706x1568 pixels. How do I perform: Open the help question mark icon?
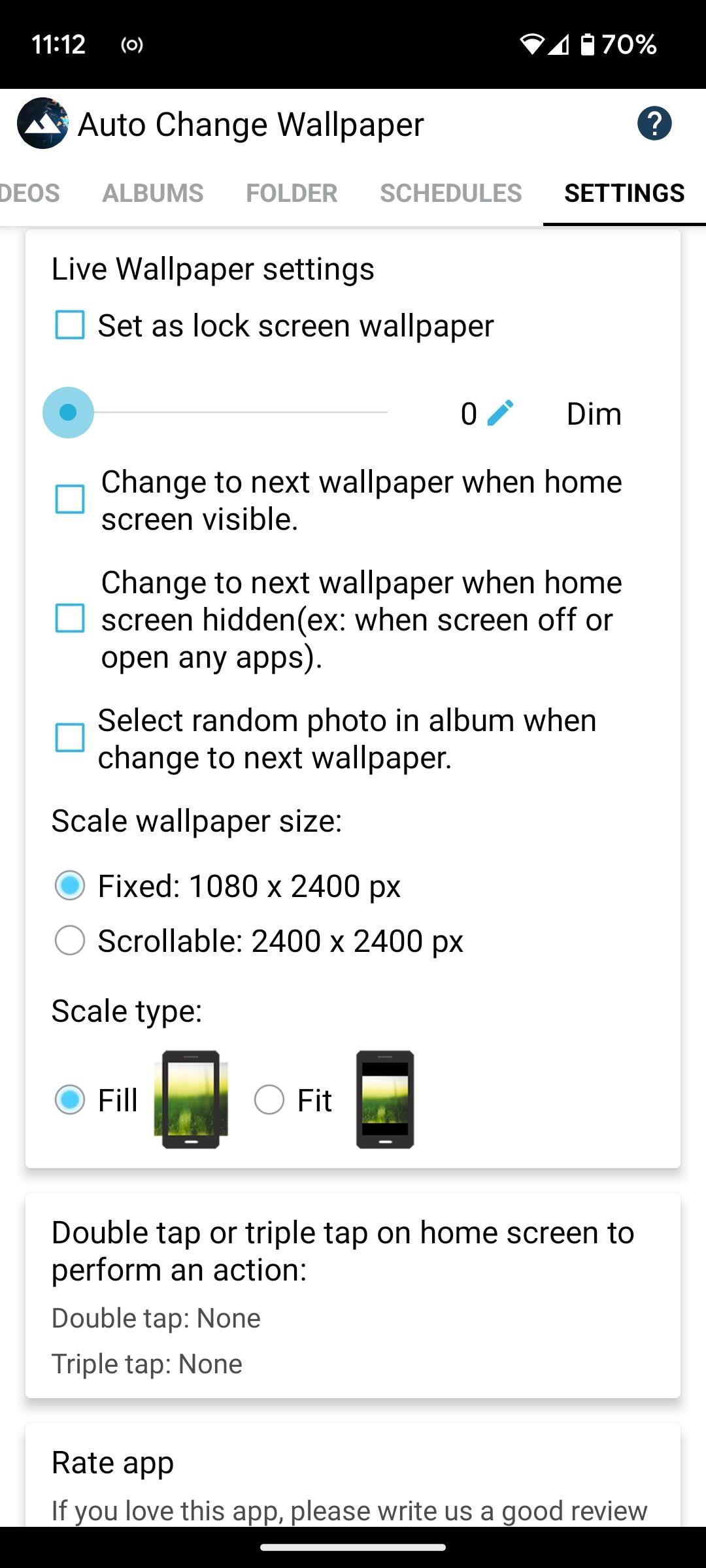[654, 123]
